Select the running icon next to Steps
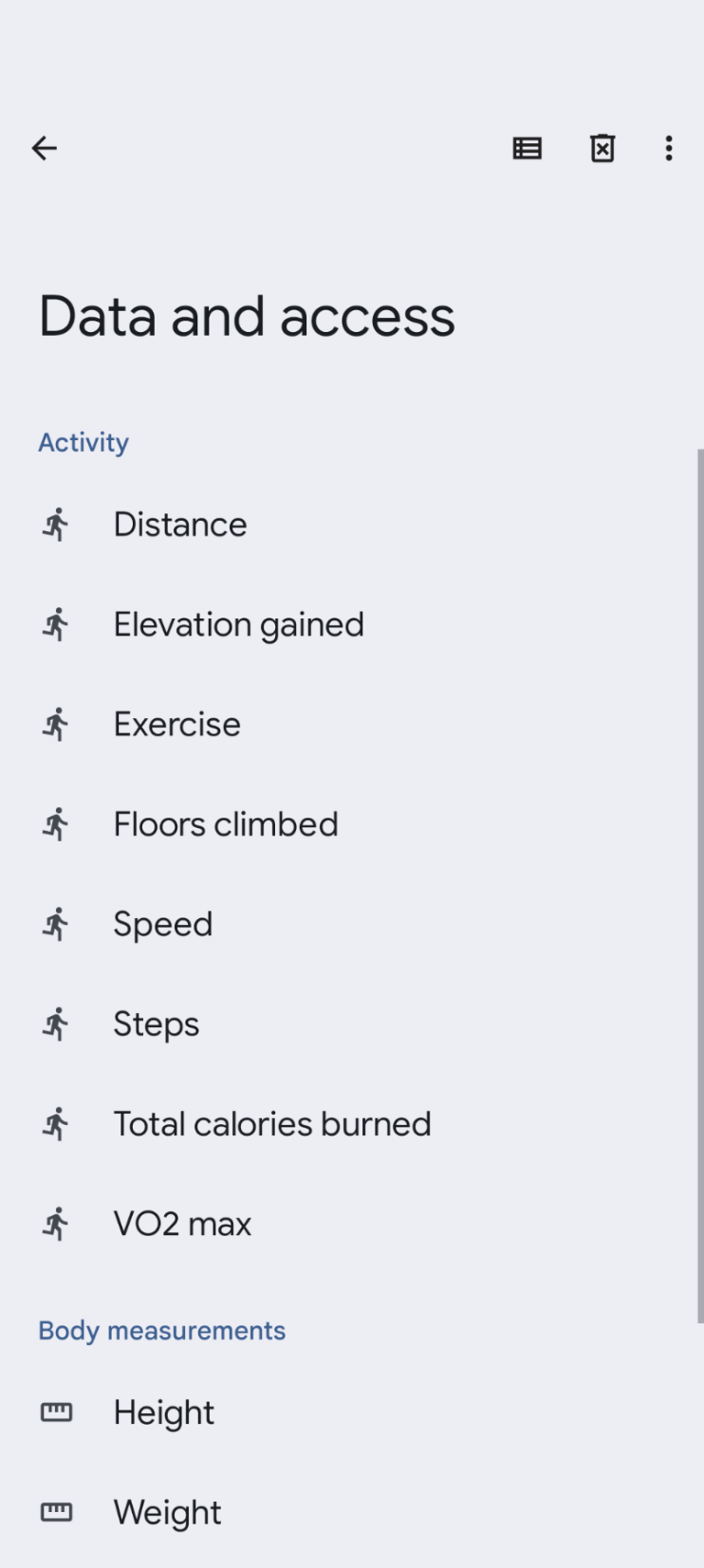Image resolution: width=704 pixels, height=1568 pixels. click(55, 1023)
